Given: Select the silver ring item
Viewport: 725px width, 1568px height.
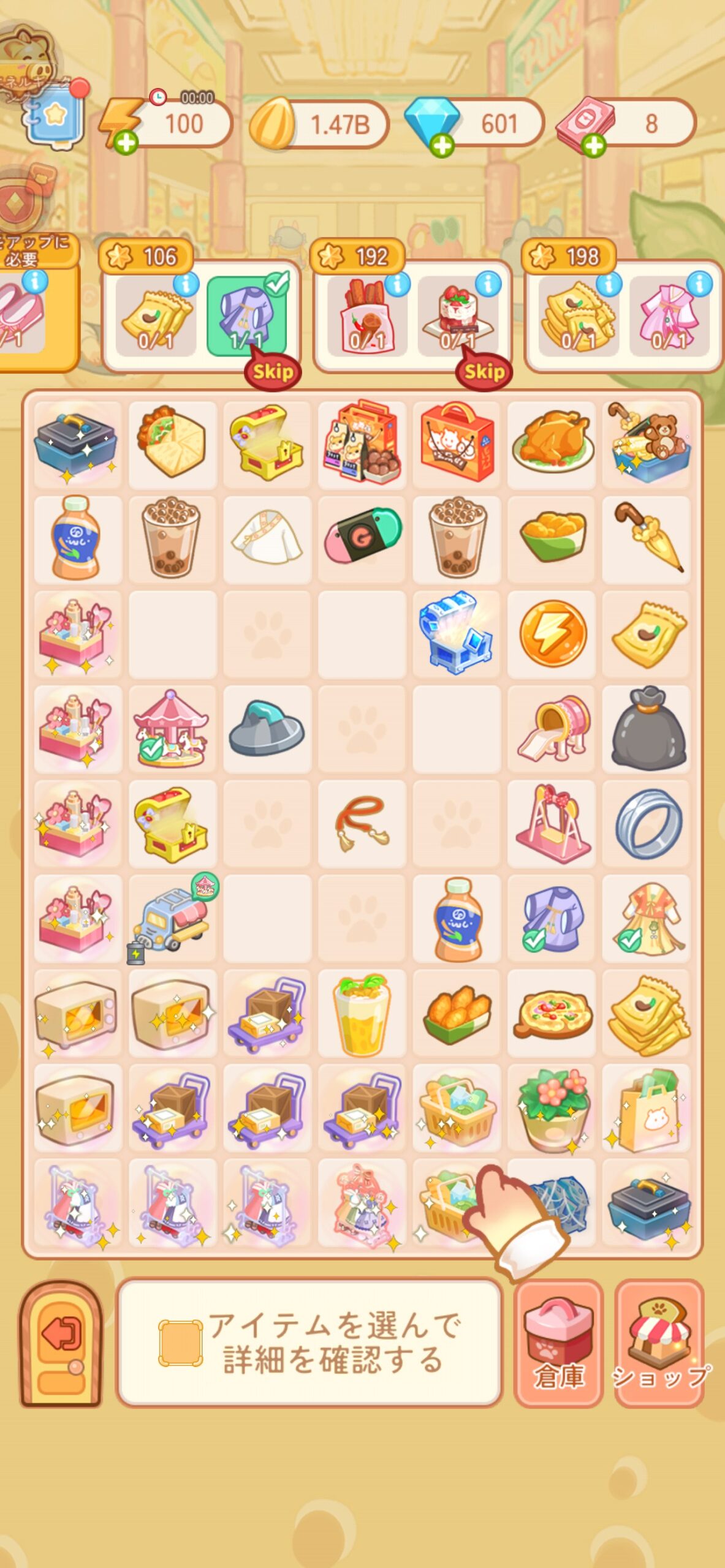Looking at the screenshot, I should point(647,822).
